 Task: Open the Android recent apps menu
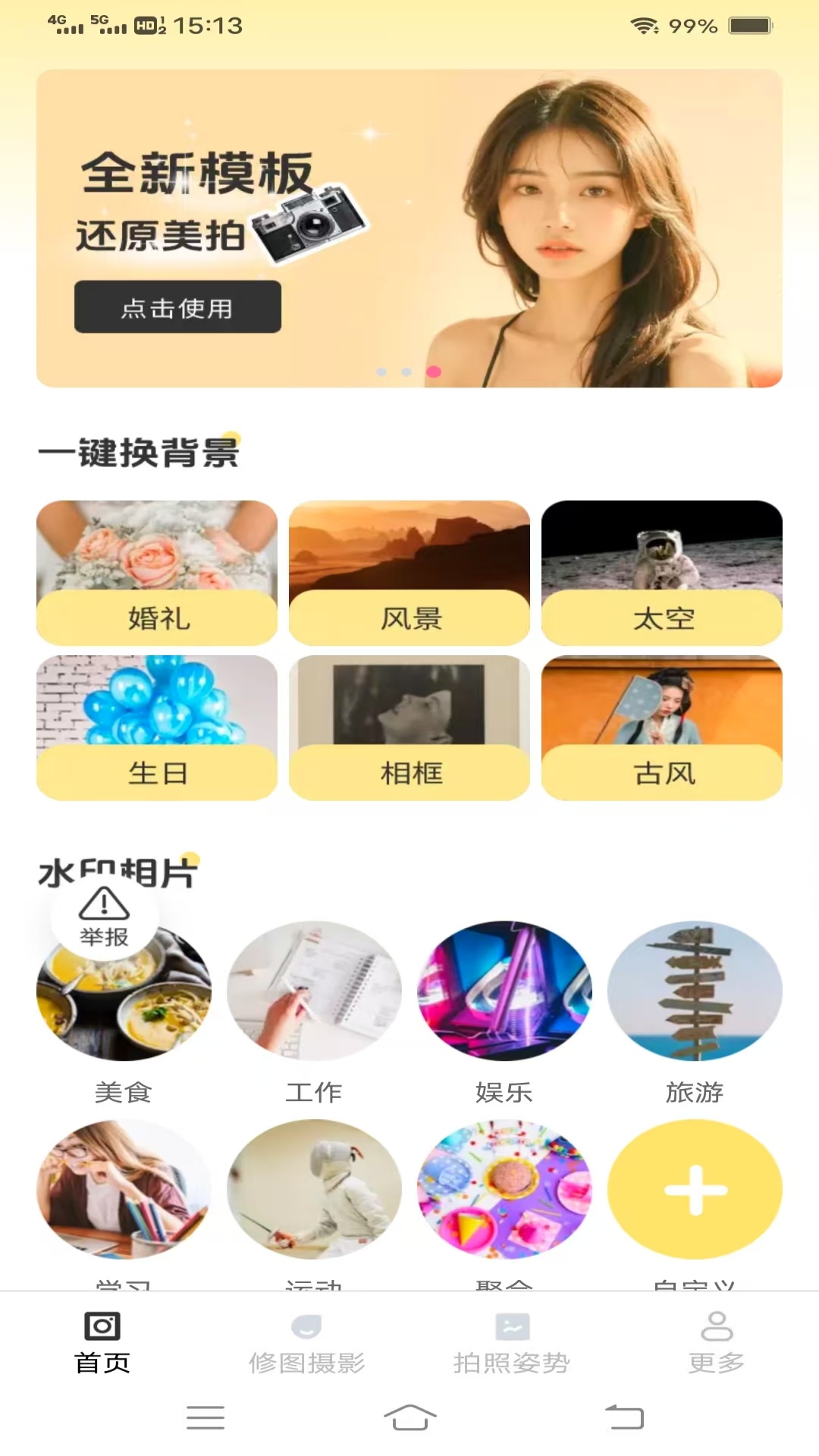click(x=205, y=1418)
